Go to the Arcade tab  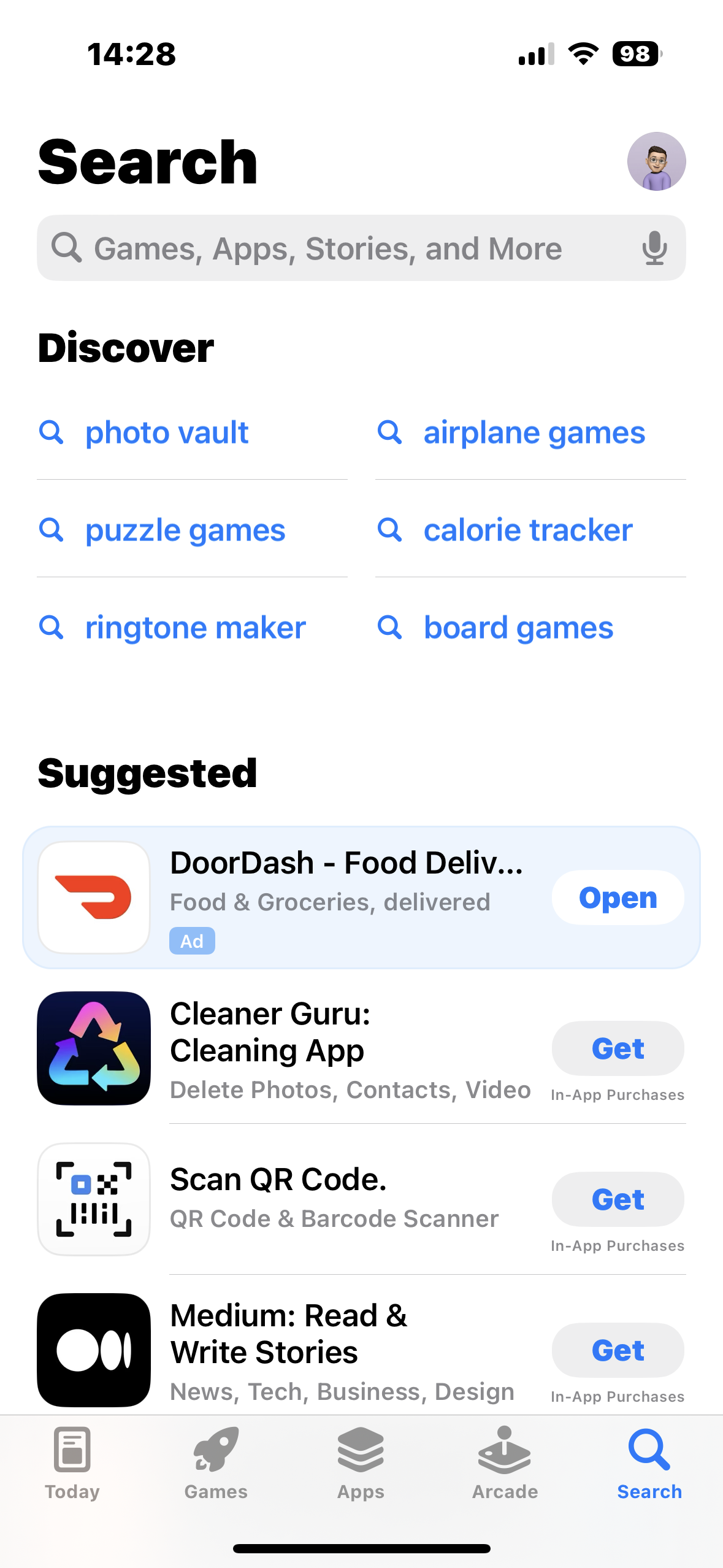click(505, 1463)
